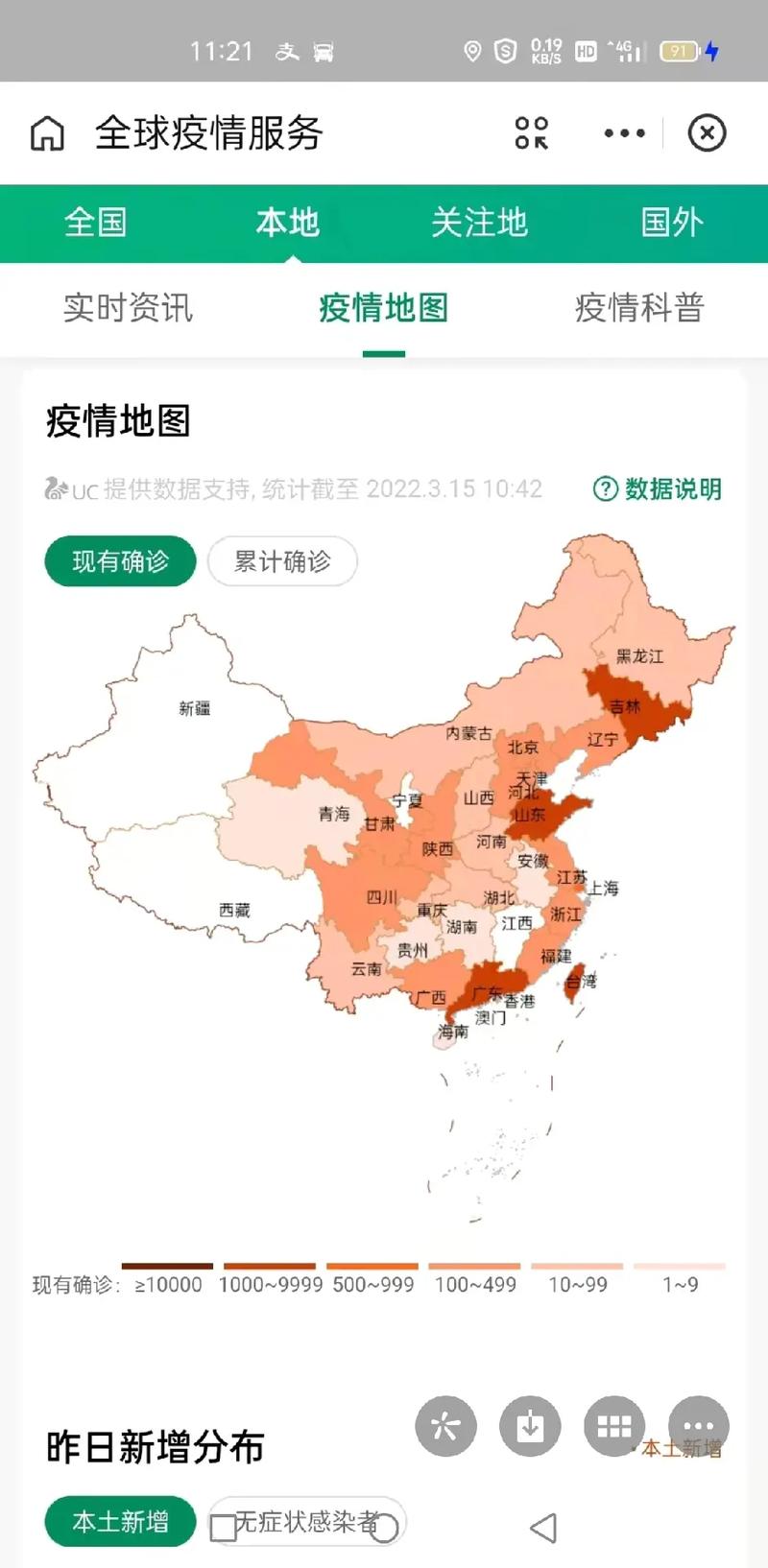Open the 实时资讯 section

click(x=128, y=309)
